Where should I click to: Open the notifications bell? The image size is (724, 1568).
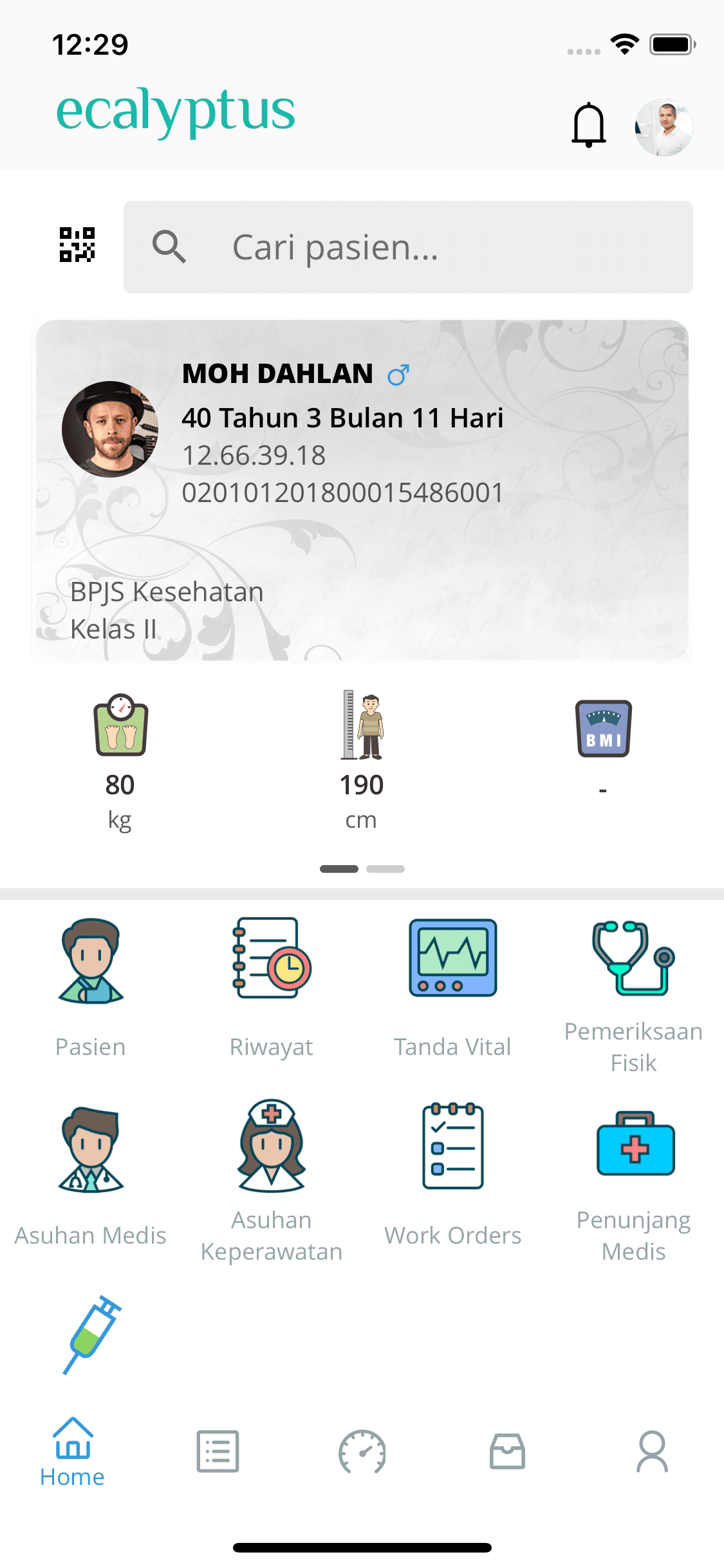(x=588, y=126)
